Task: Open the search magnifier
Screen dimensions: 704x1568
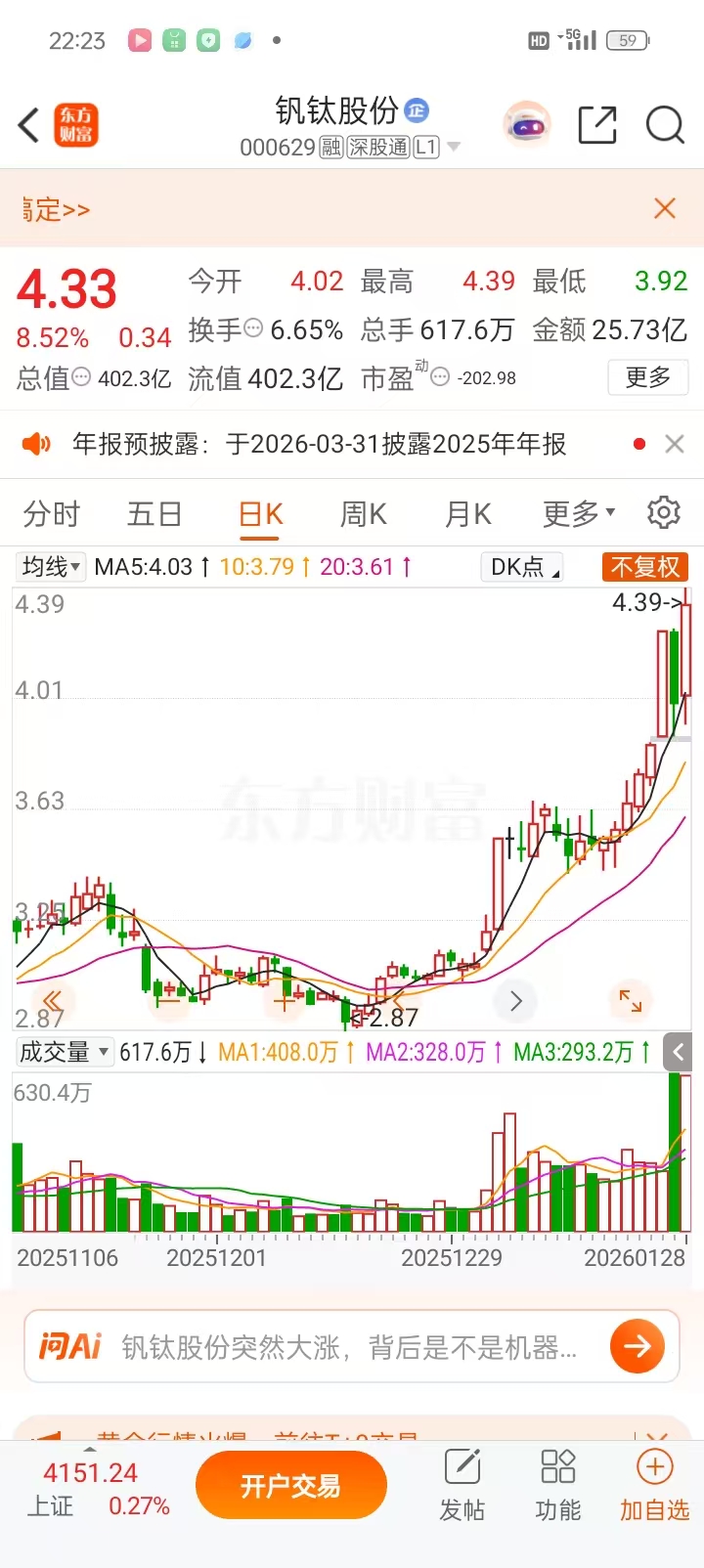Action: pyautogui.click(x=665, y=125)
